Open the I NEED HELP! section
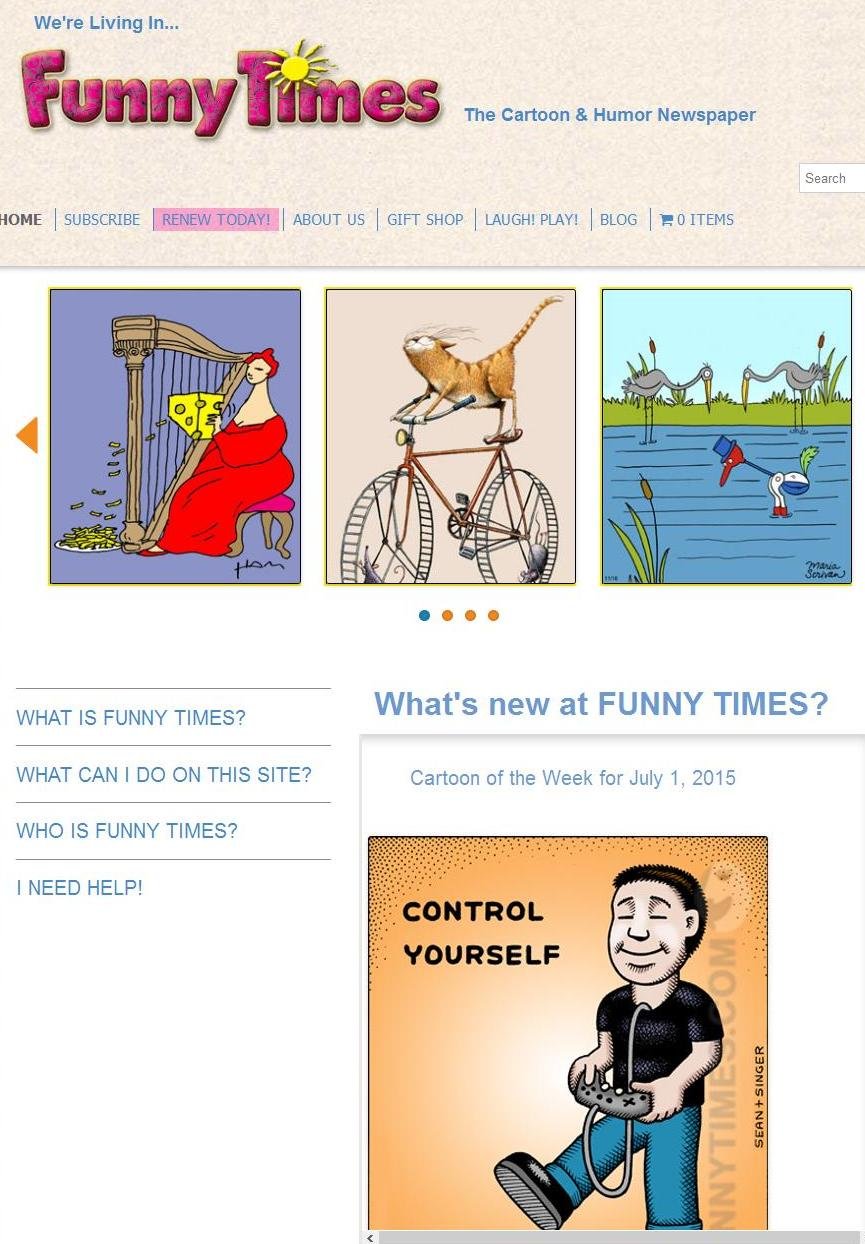The image size is (865, 1244). click(x=80, y=888)
